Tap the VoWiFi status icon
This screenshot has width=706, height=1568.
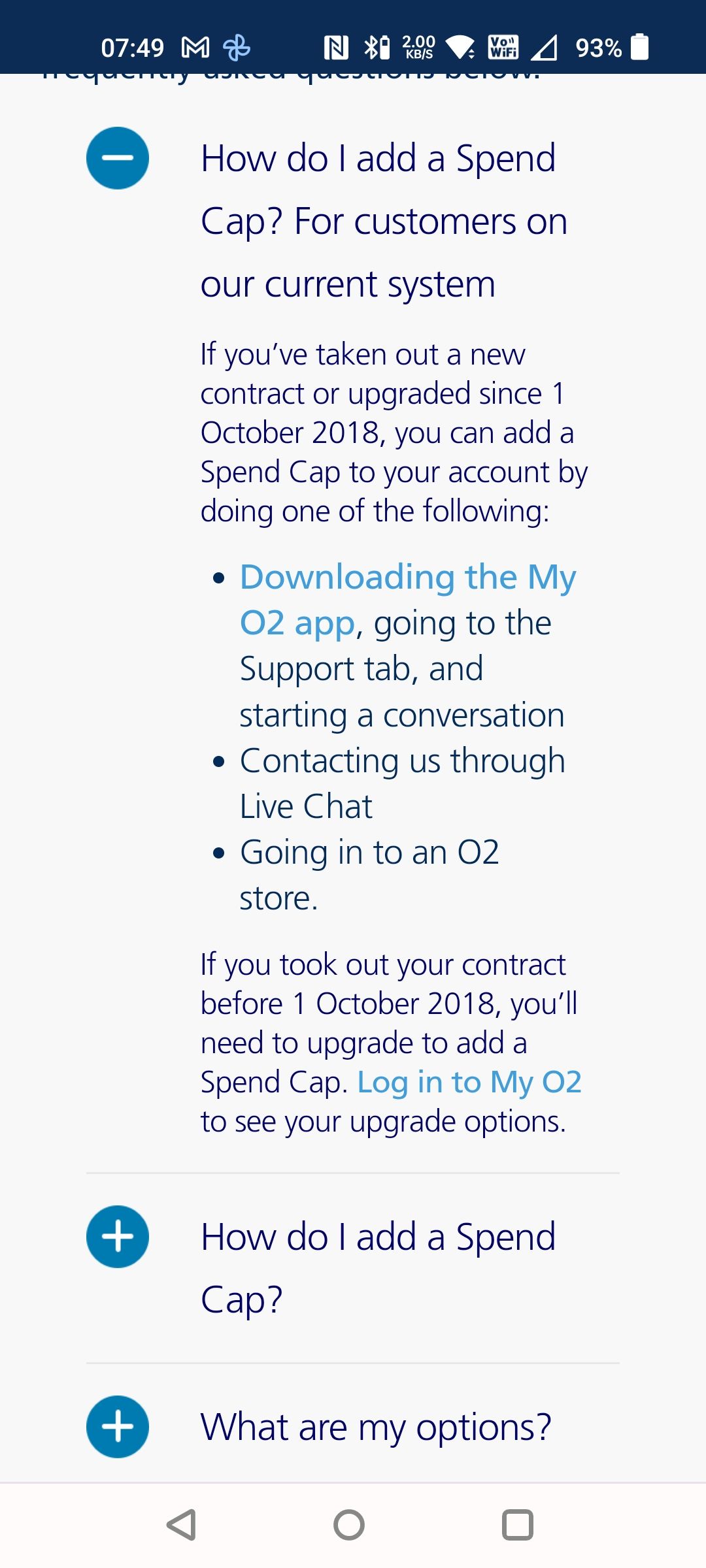pos(503,47)
